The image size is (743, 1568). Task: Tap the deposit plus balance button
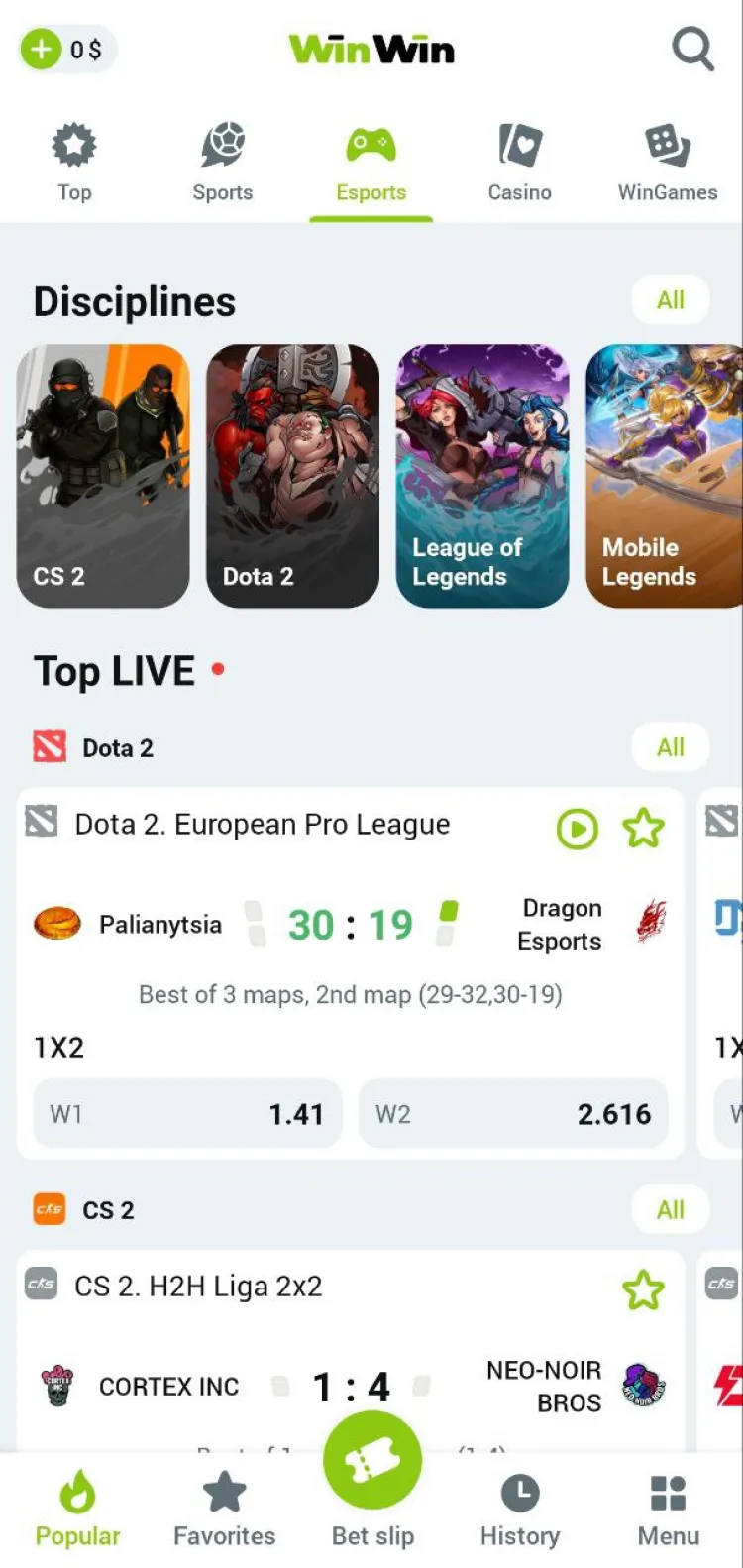pyautogui.click(x=66, y=49)
